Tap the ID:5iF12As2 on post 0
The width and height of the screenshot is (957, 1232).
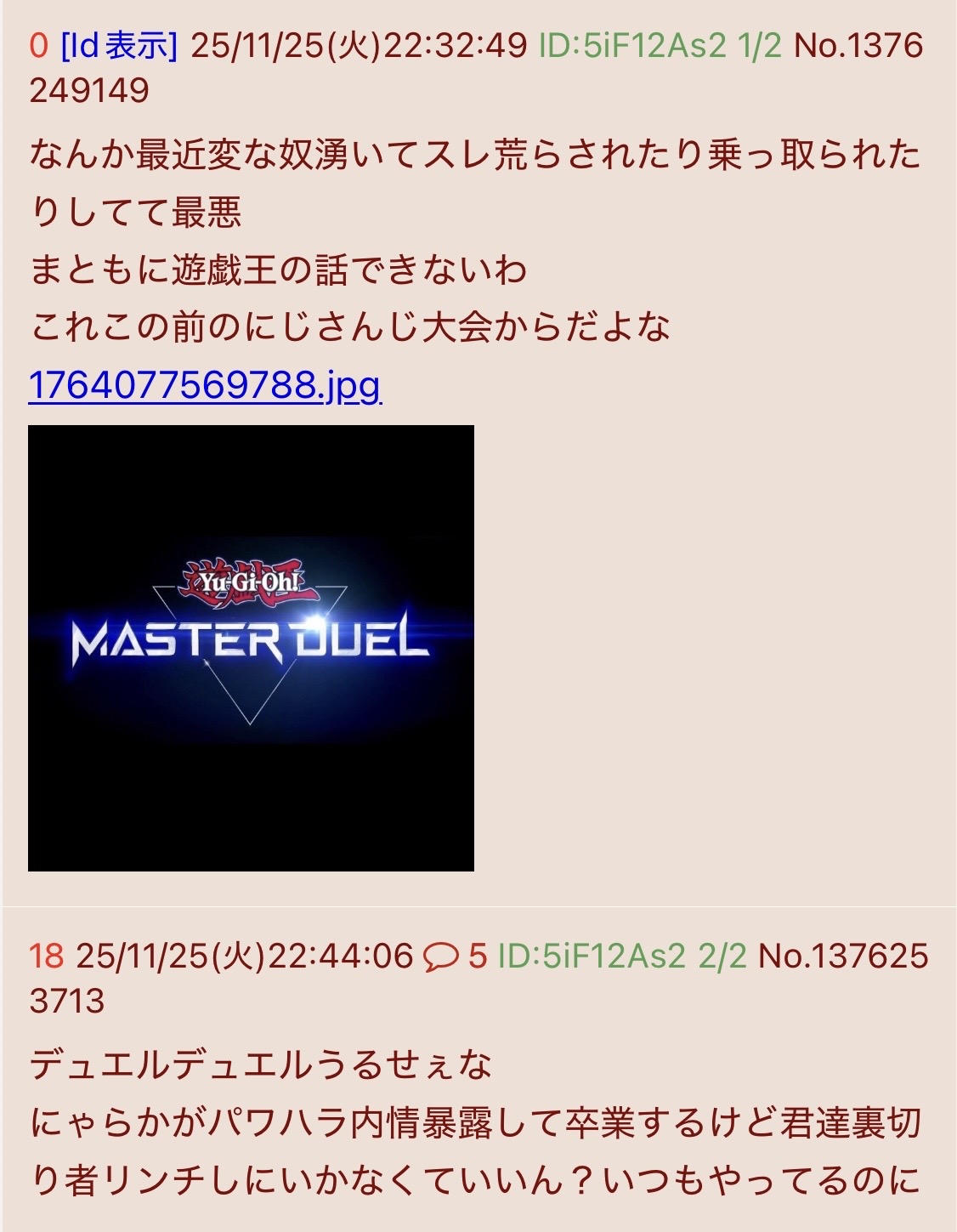tap(632, 46)
